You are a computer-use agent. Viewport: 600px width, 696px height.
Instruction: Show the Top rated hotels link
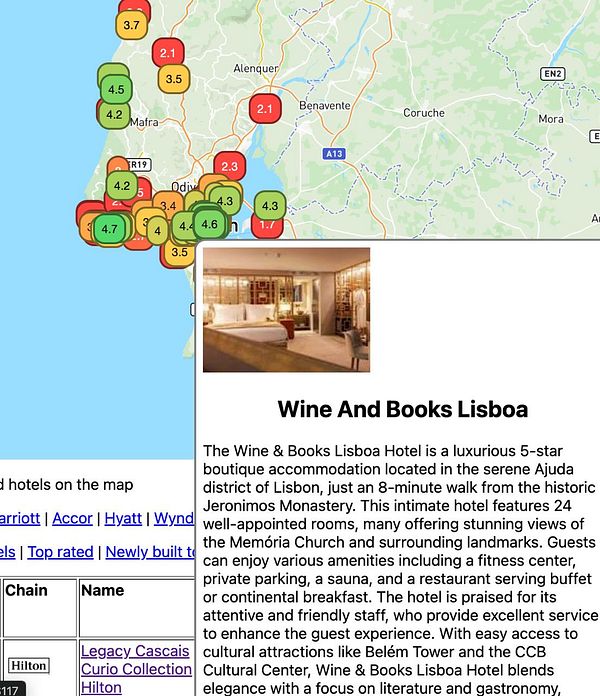point(60,551)
